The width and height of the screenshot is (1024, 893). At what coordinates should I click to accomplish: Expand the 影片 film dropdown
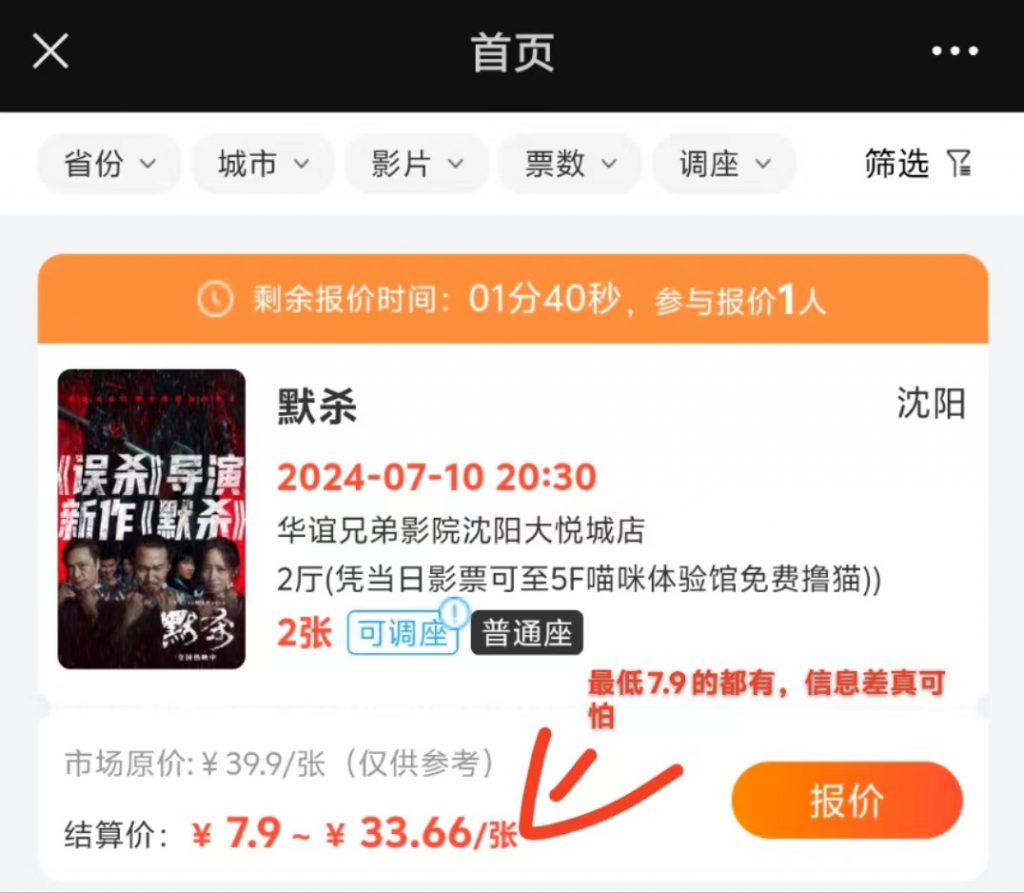[417, 164]
